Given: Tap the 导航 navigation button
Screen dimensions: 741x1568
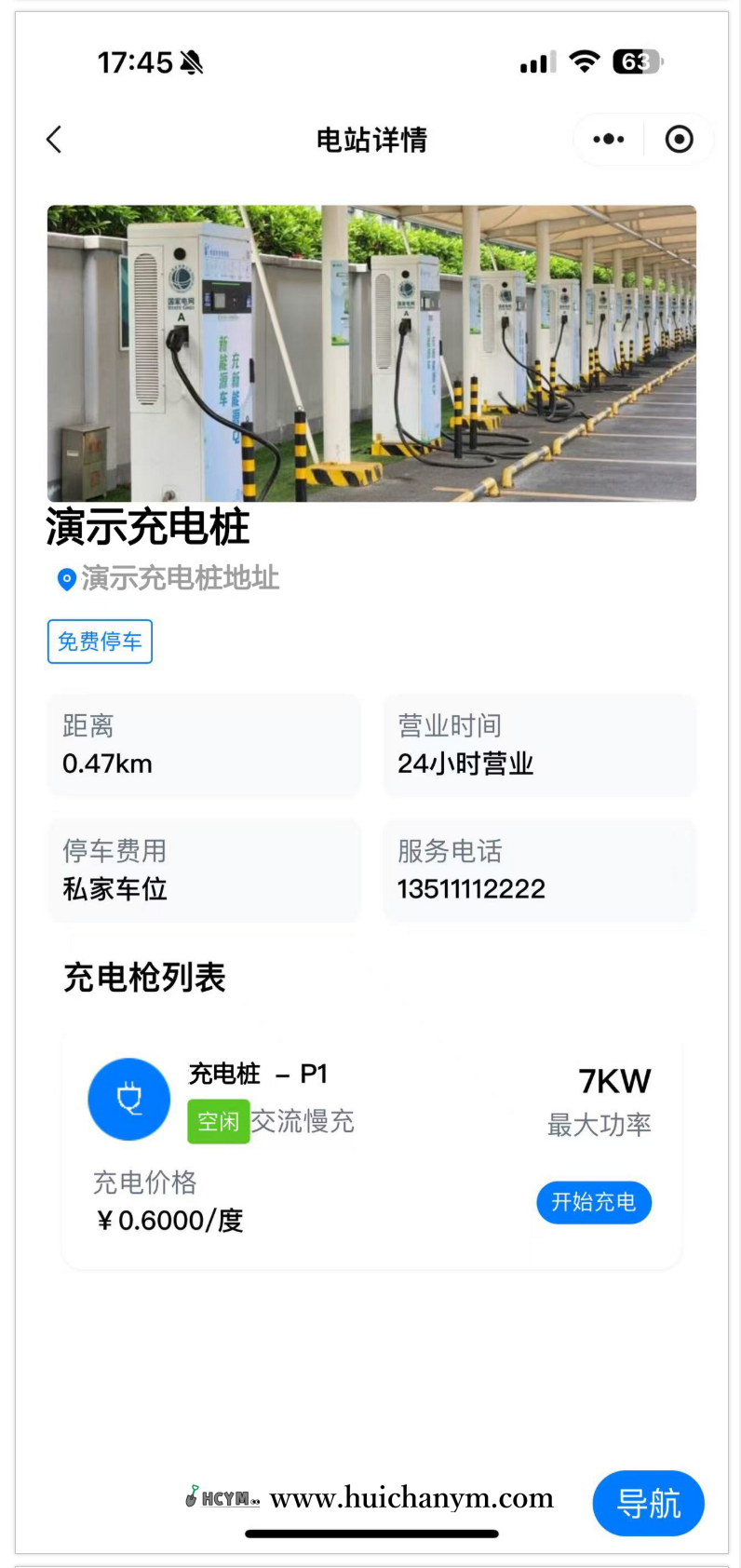Looking at the screenshot, I should click(x=648, y=1503).
